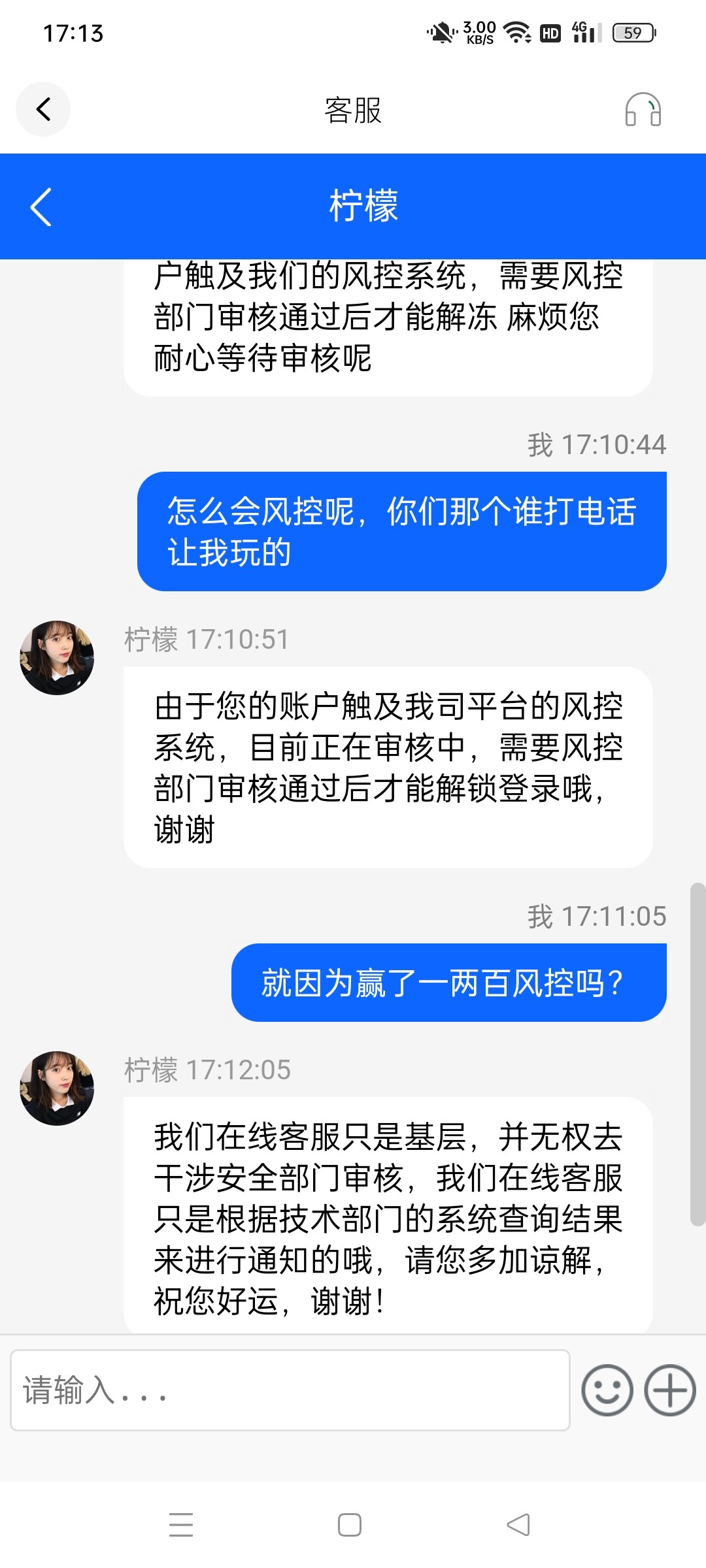Open the emoji smiley picker
The height and width of the screenshot is (1568, 706).
pyautogui.click(x=607, y=1390)
